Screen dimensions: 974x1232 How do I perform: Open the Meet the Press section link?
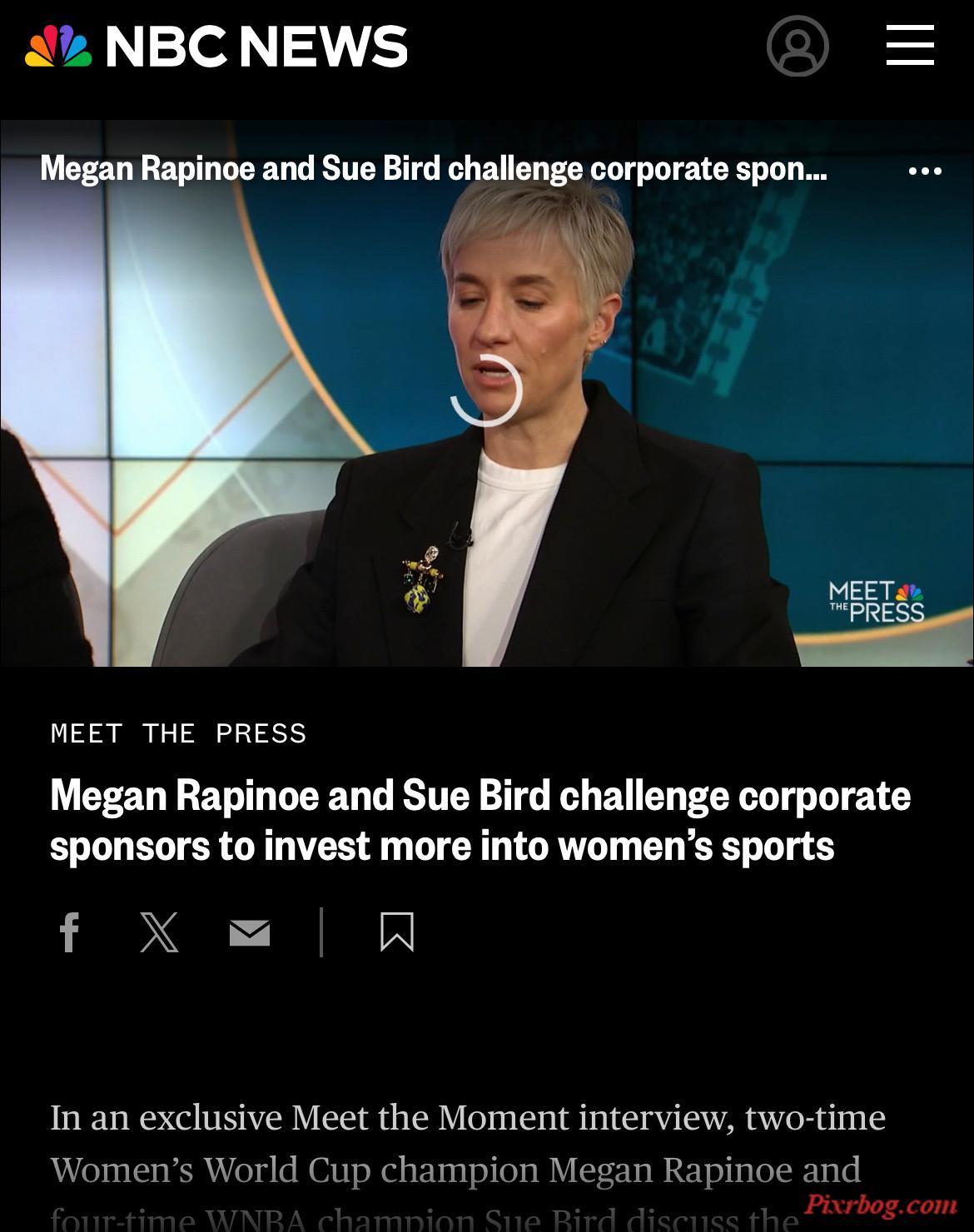178,733
